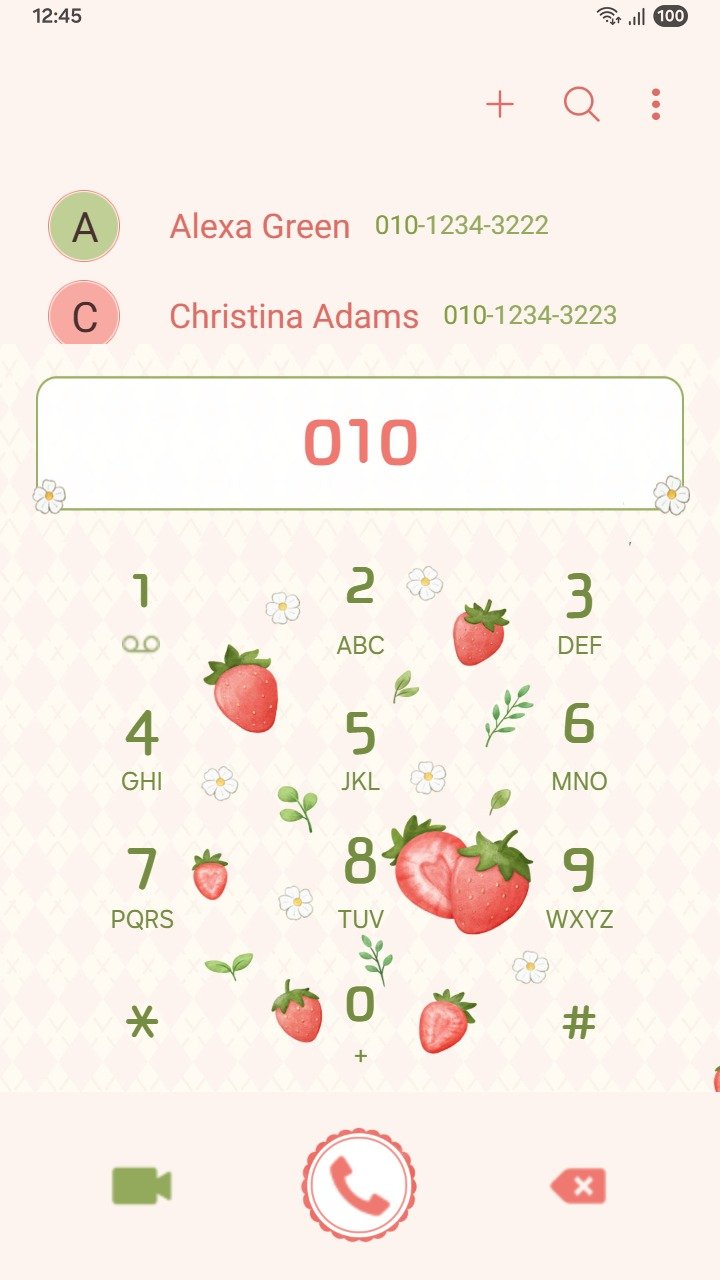Open the three-dot overflow menu
This screenshot has width=720, height=1280.
tap(656, 104)
